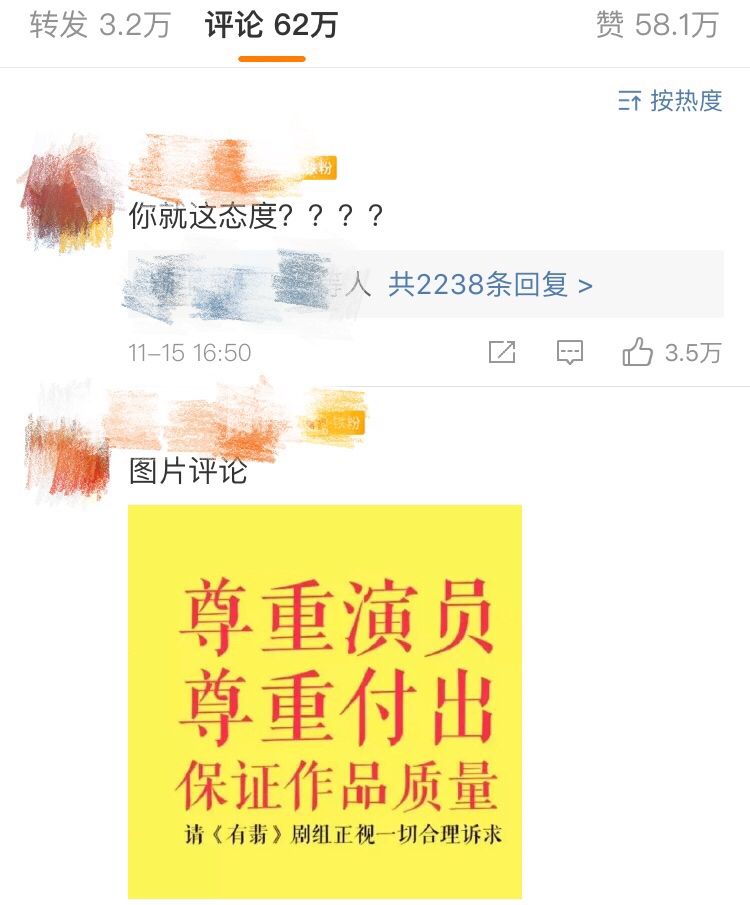Screen dimensions: 750x905
Task: Share the 你就这态度 comment
Action: tap(502, 352)
